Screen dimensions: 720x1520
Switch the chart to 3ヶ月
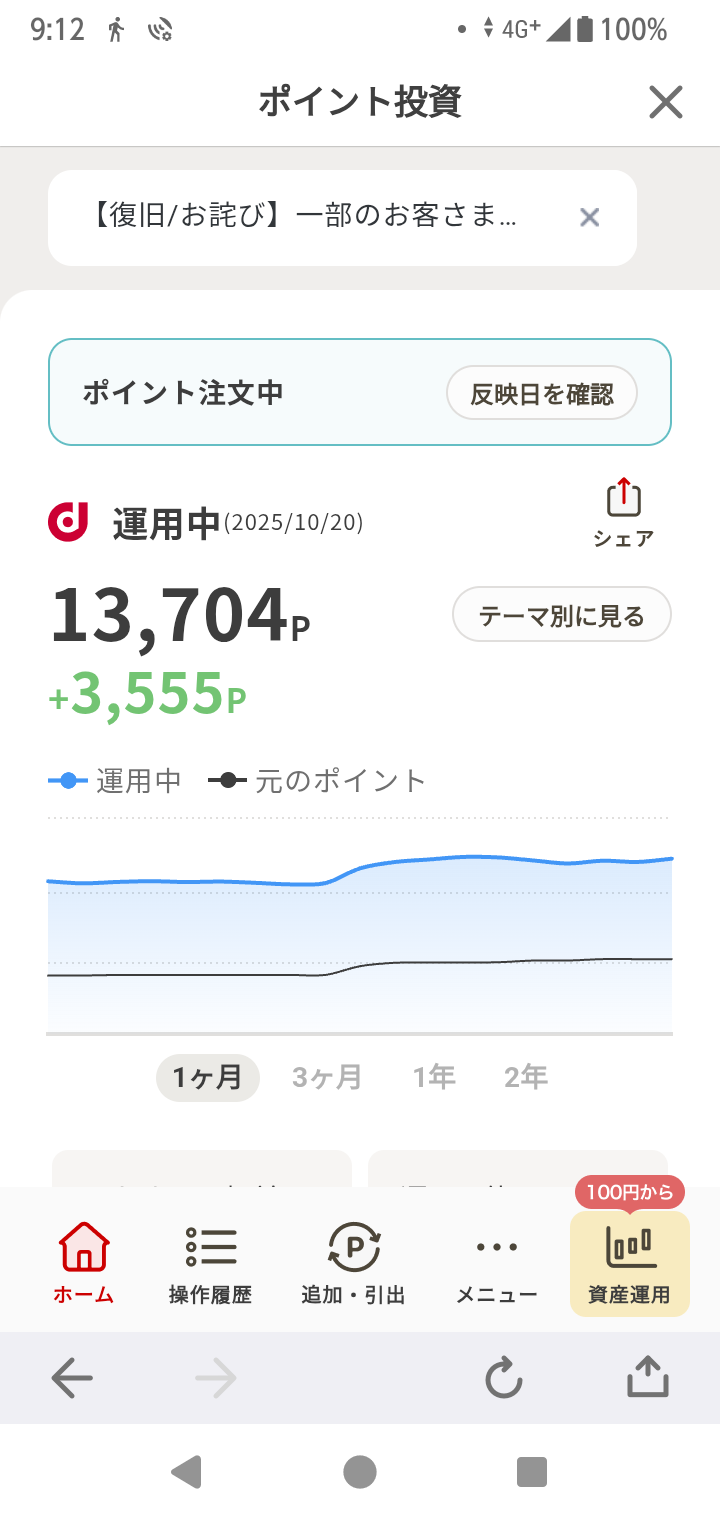[327, 1077]
